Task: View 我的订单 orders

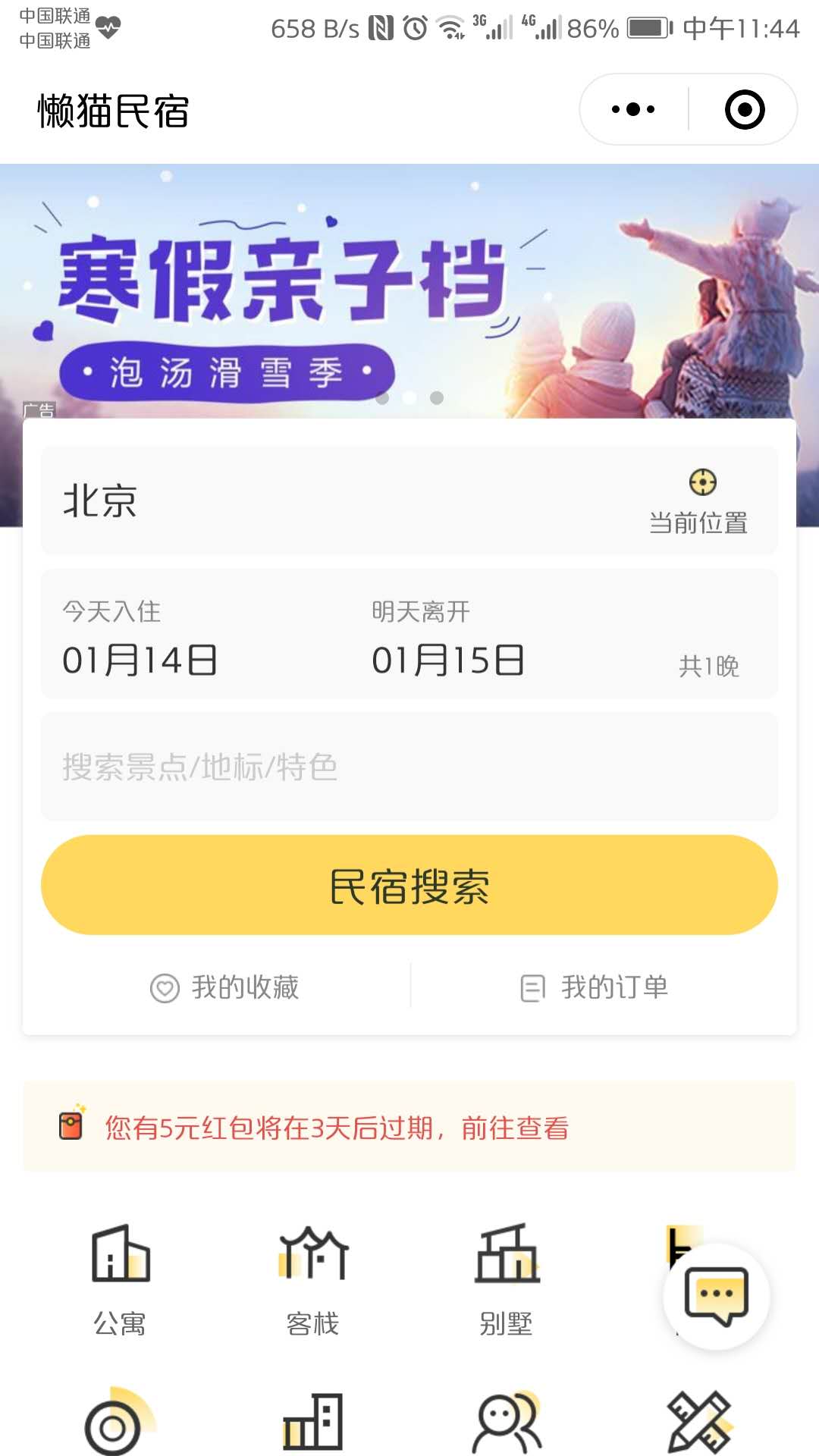Action: pos(595,987)
